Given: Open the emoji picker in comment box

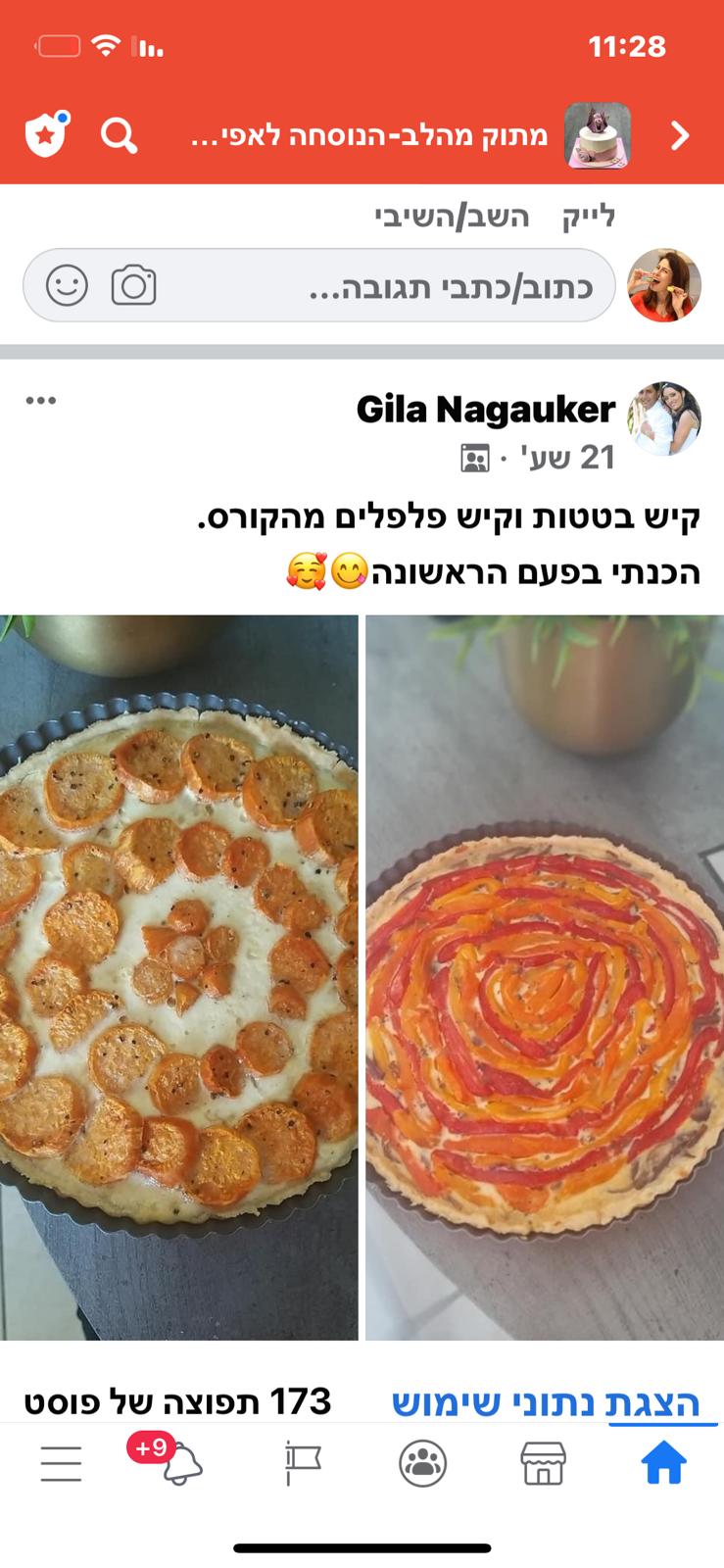Looking at the screenshot, I should (67, 286).
